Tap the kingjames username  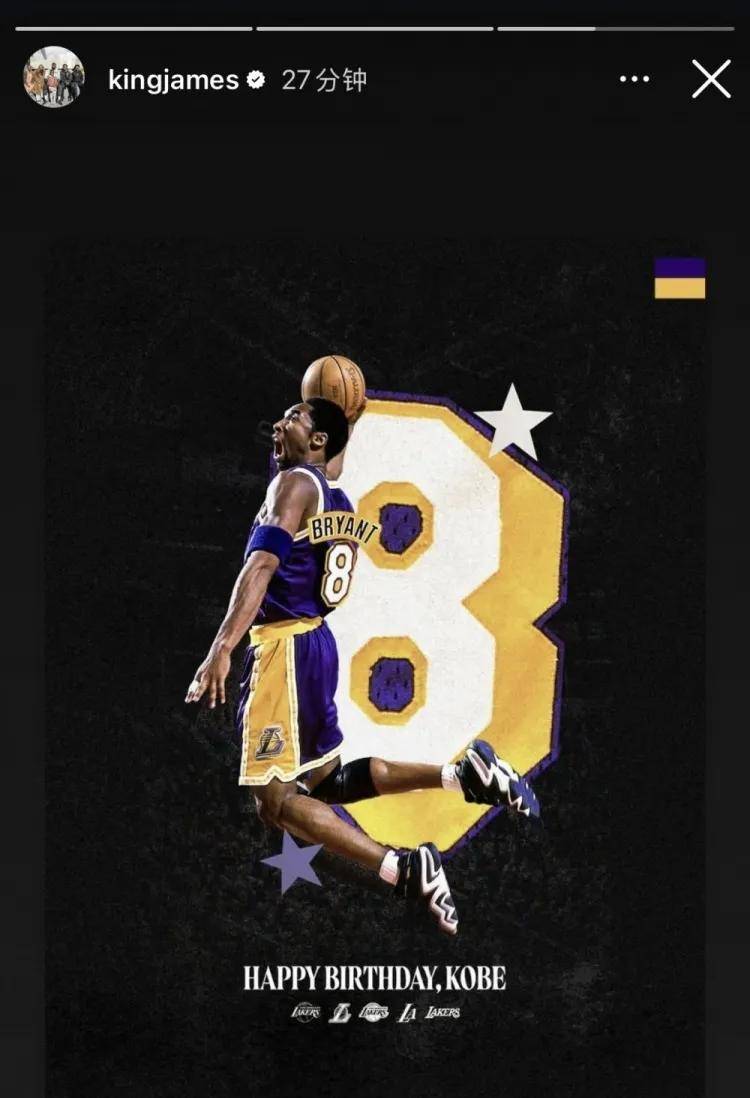[174, 80]
